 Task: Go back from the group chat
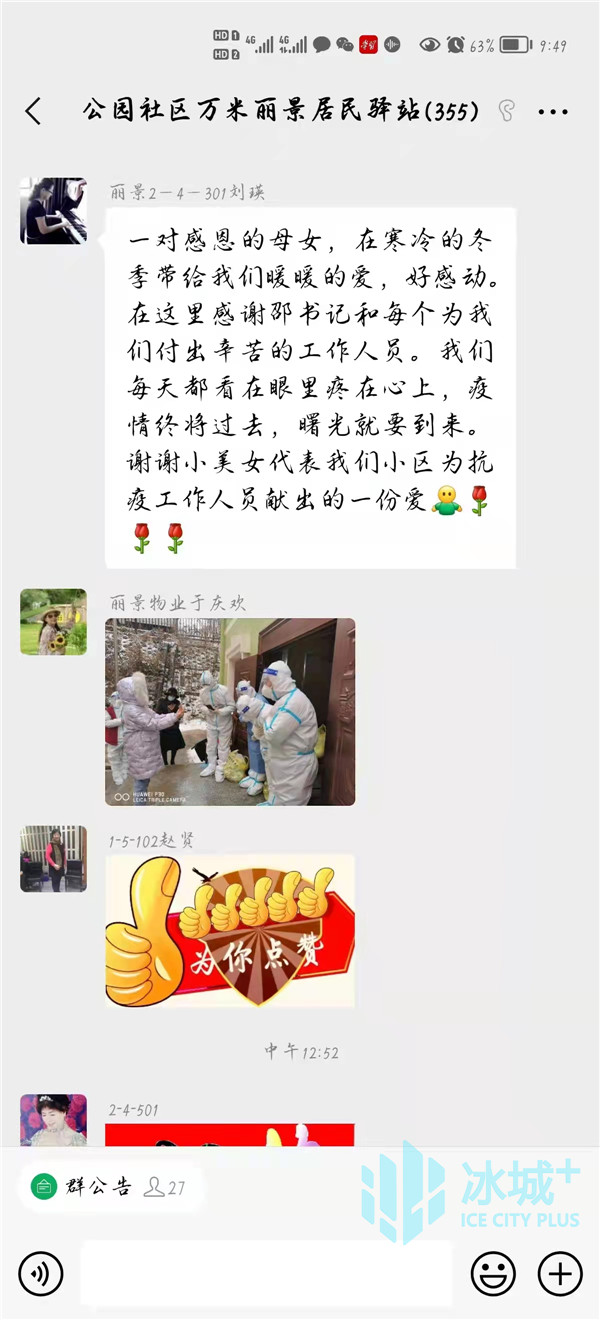(33, 111)
